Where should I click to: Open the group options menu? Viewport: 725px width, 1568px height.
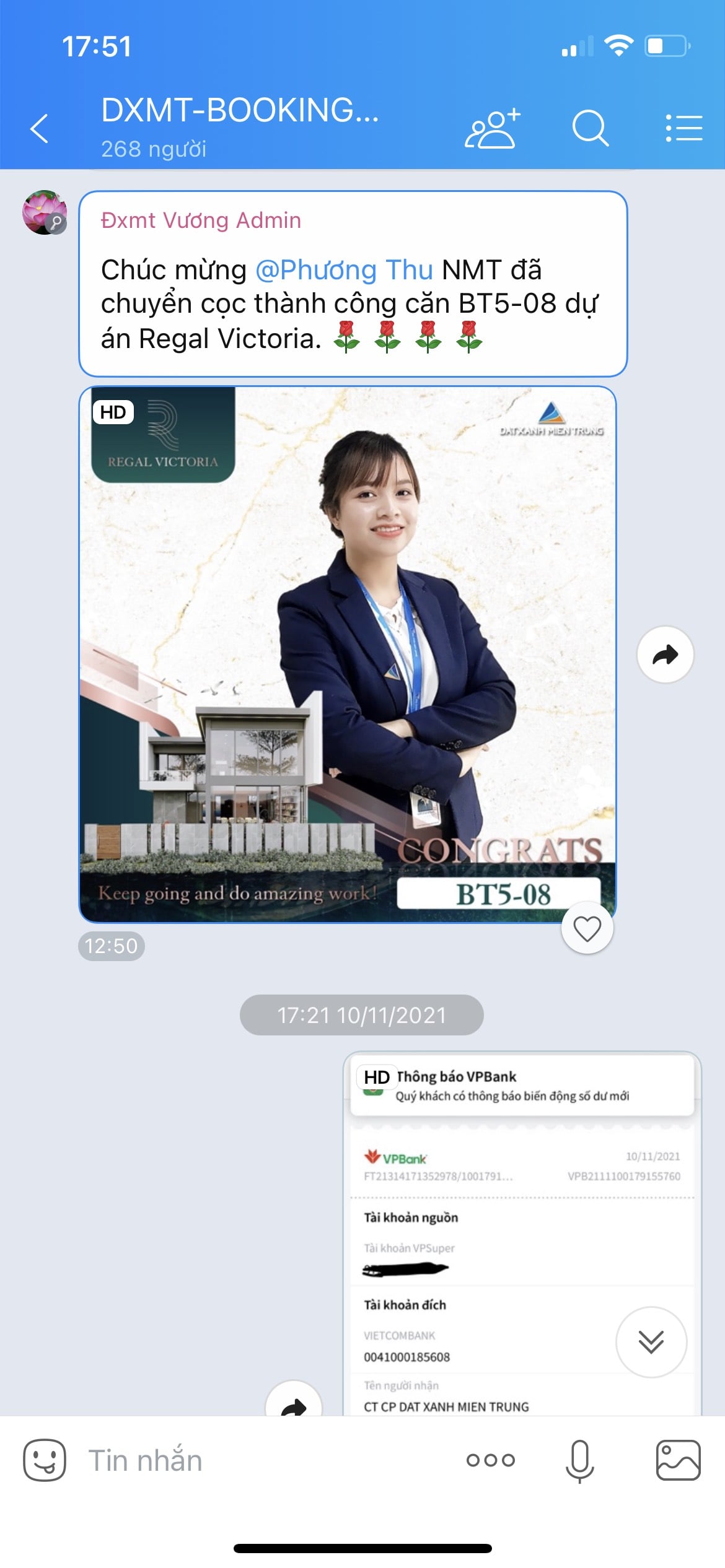coord(683,128)
